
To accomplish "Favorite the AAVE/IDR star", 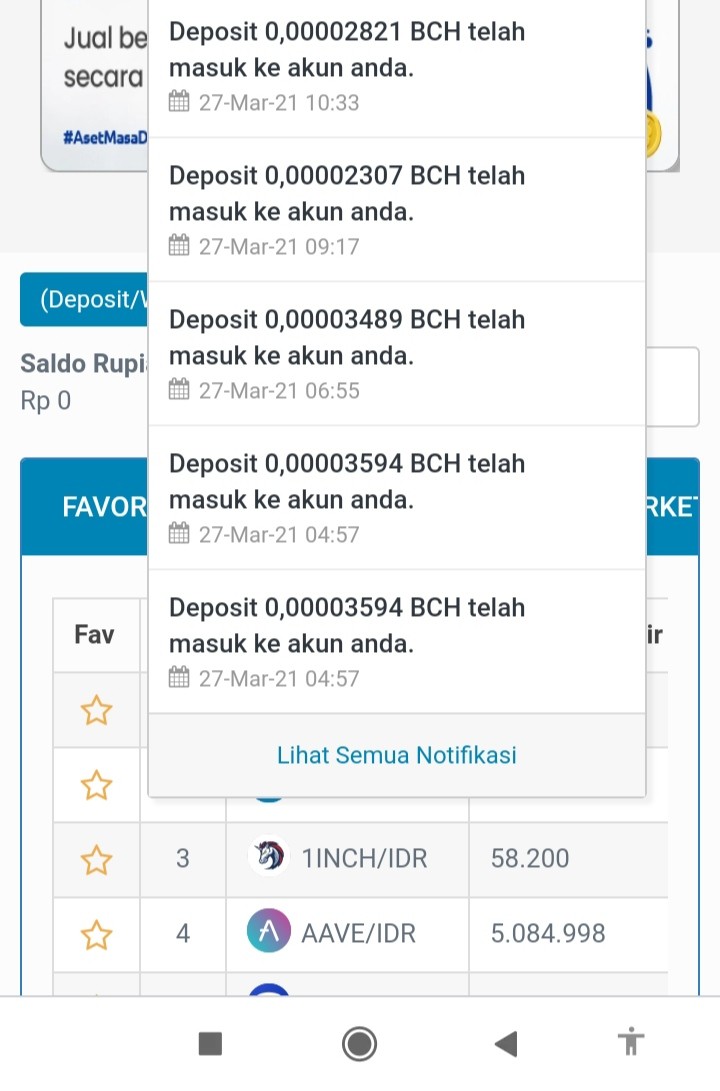I will 96,934.
